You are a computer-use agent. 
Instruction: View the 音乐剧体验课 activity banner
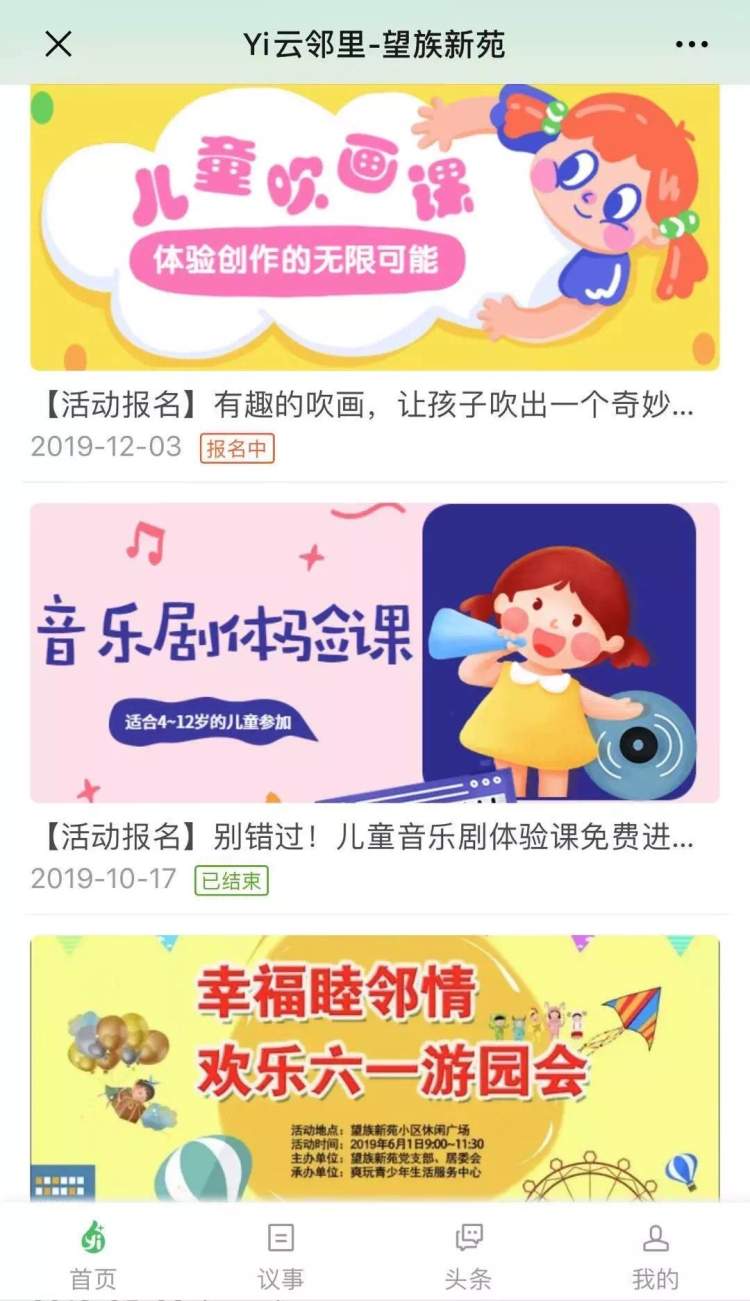[374, 652]
